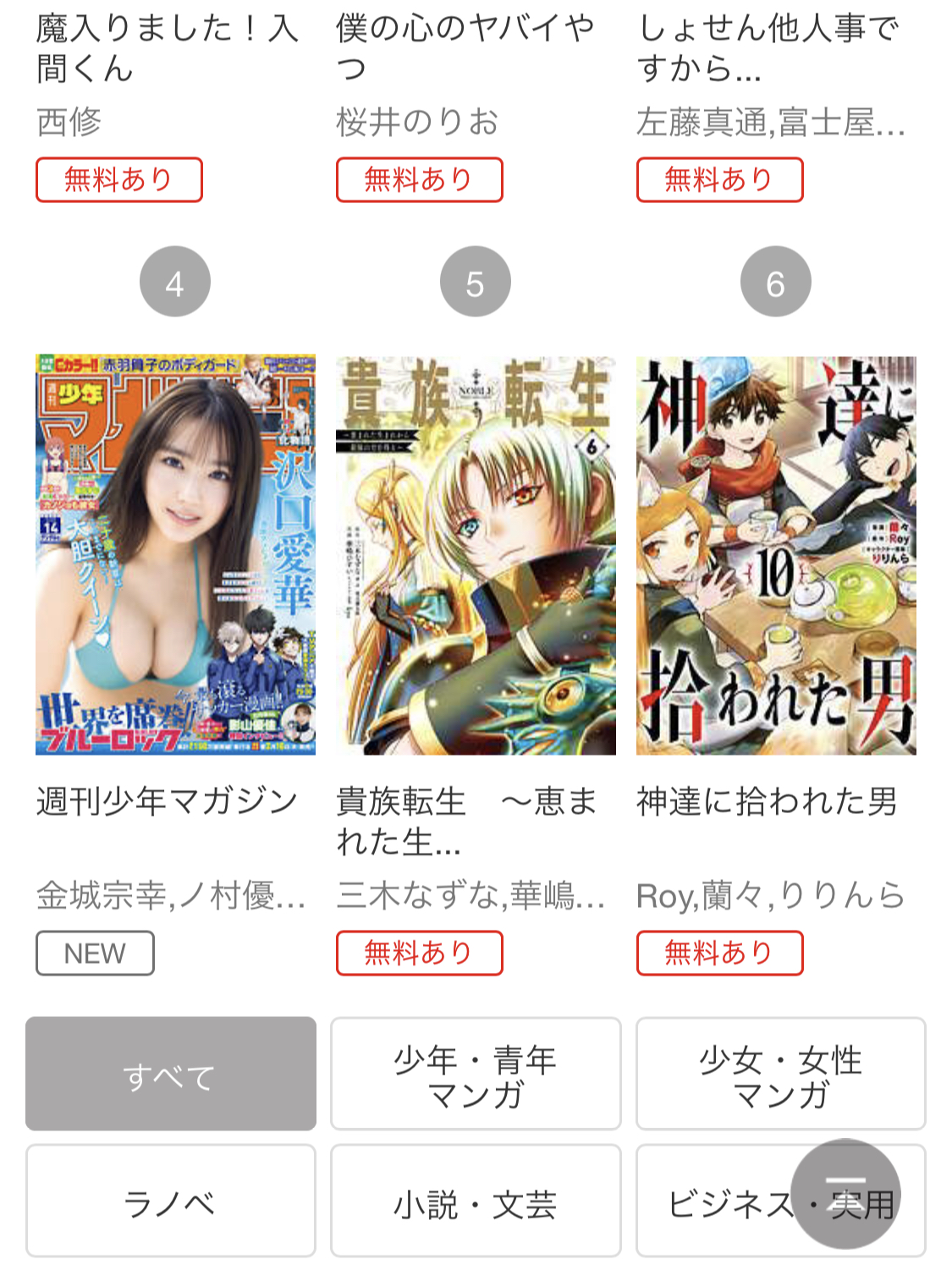Screen dimensions: 952x1270
Task: Open 魔入りました！入間くん title link
Action: (x=167, y=48)
